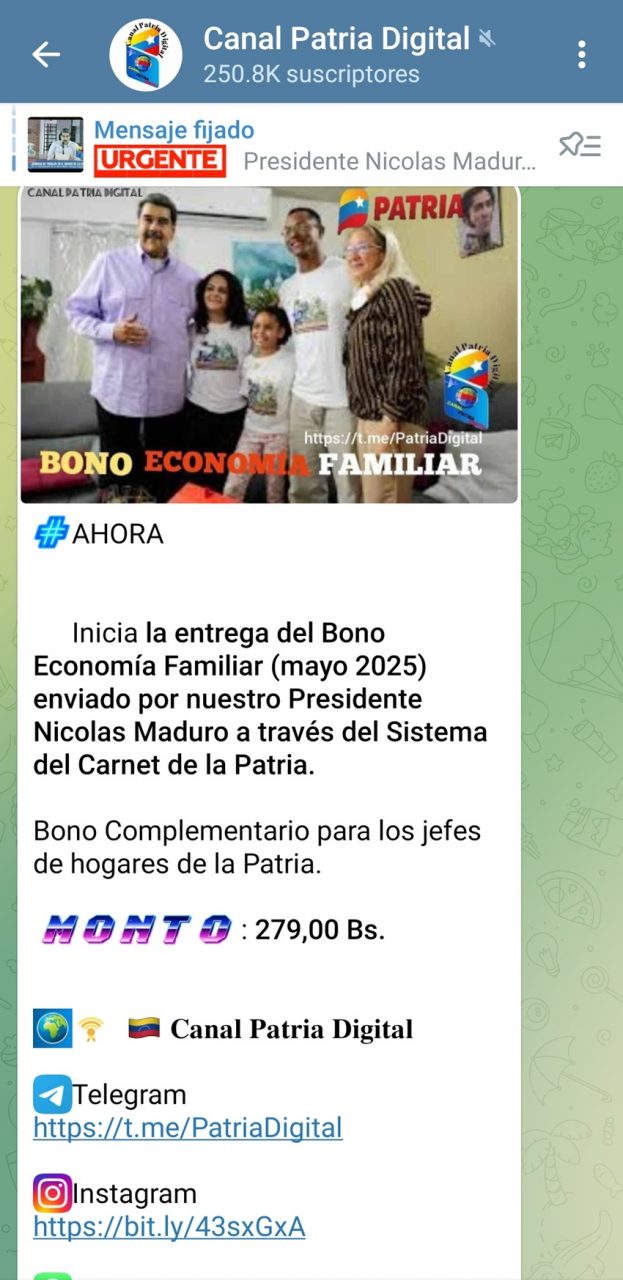Open the t.me/PatriaDigital Telegram link
The height and width of the screenshot is (1280, 623).
[x=188, y=1128]
